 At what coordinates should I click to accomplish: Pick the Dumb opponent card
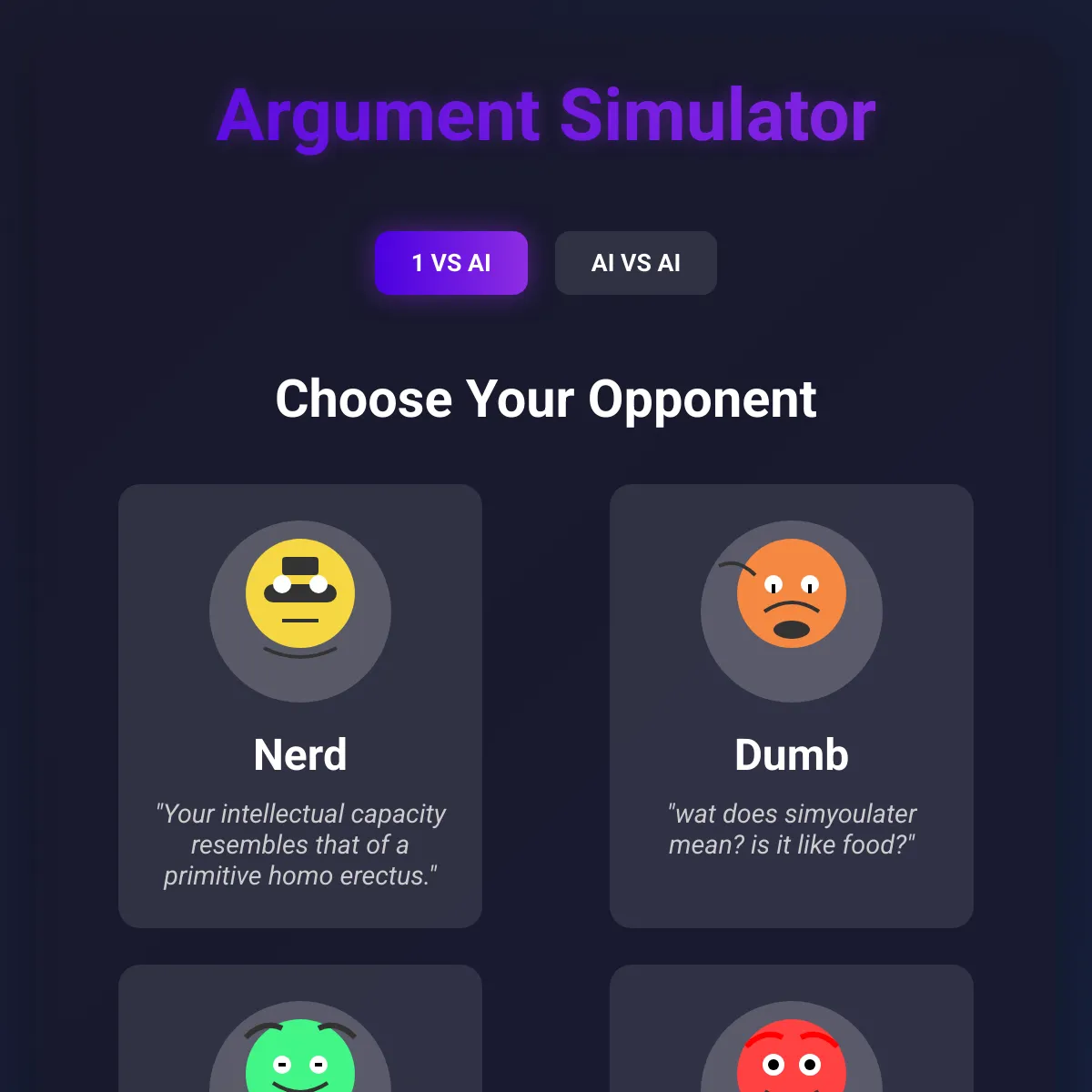point(792,705)
